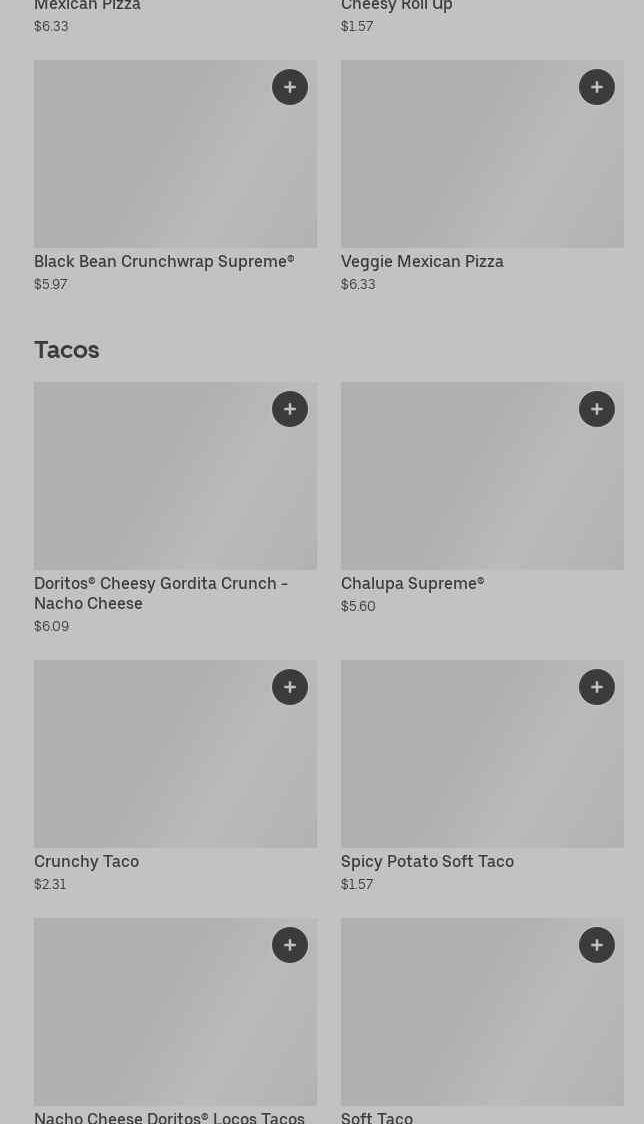Add Crunchy Taco to cart
Image resolution: width=644 pixels, height=1124 pixels.
tap(290, 687)
